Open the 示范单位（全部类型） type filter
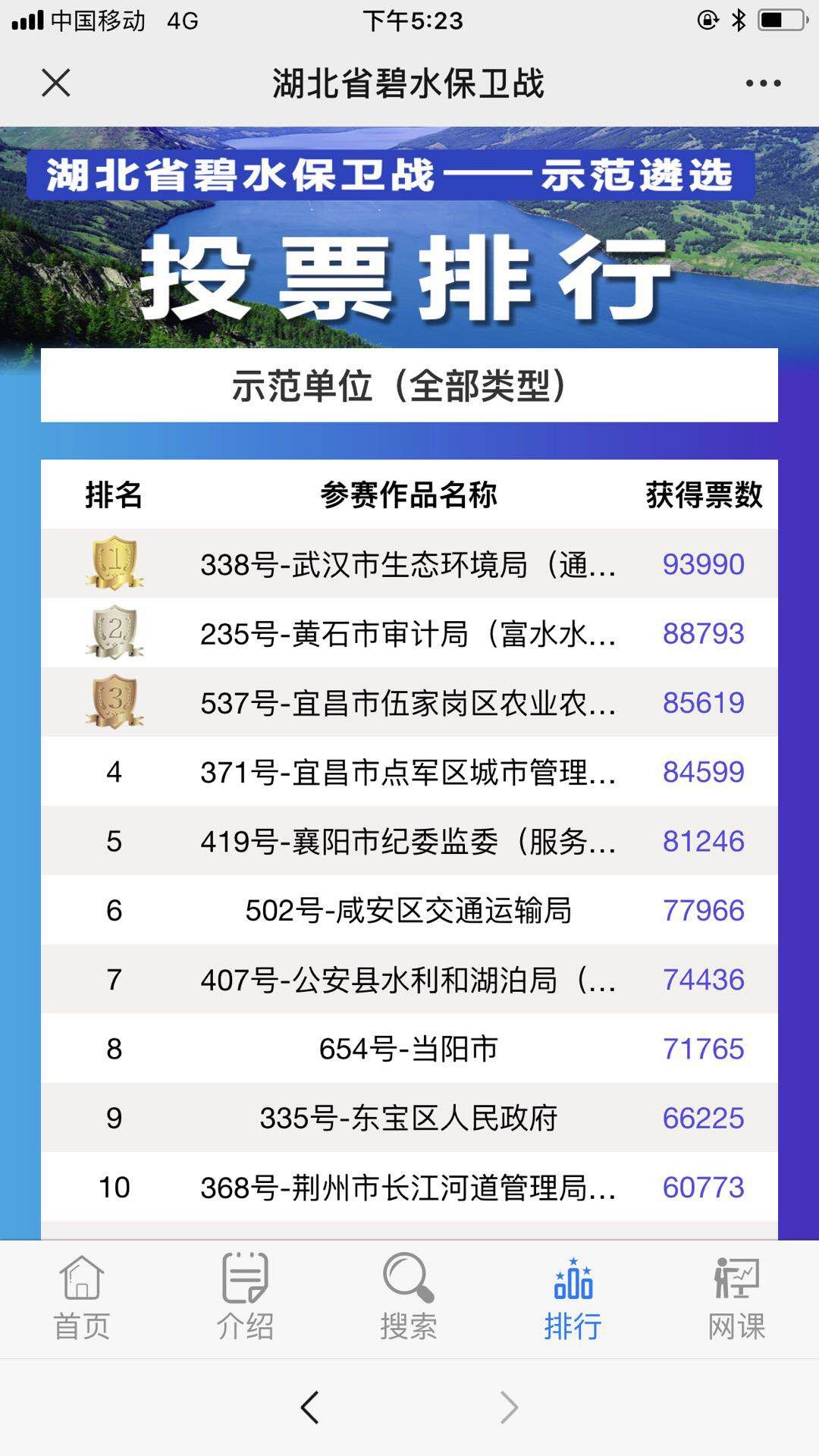 coord(409,385)
